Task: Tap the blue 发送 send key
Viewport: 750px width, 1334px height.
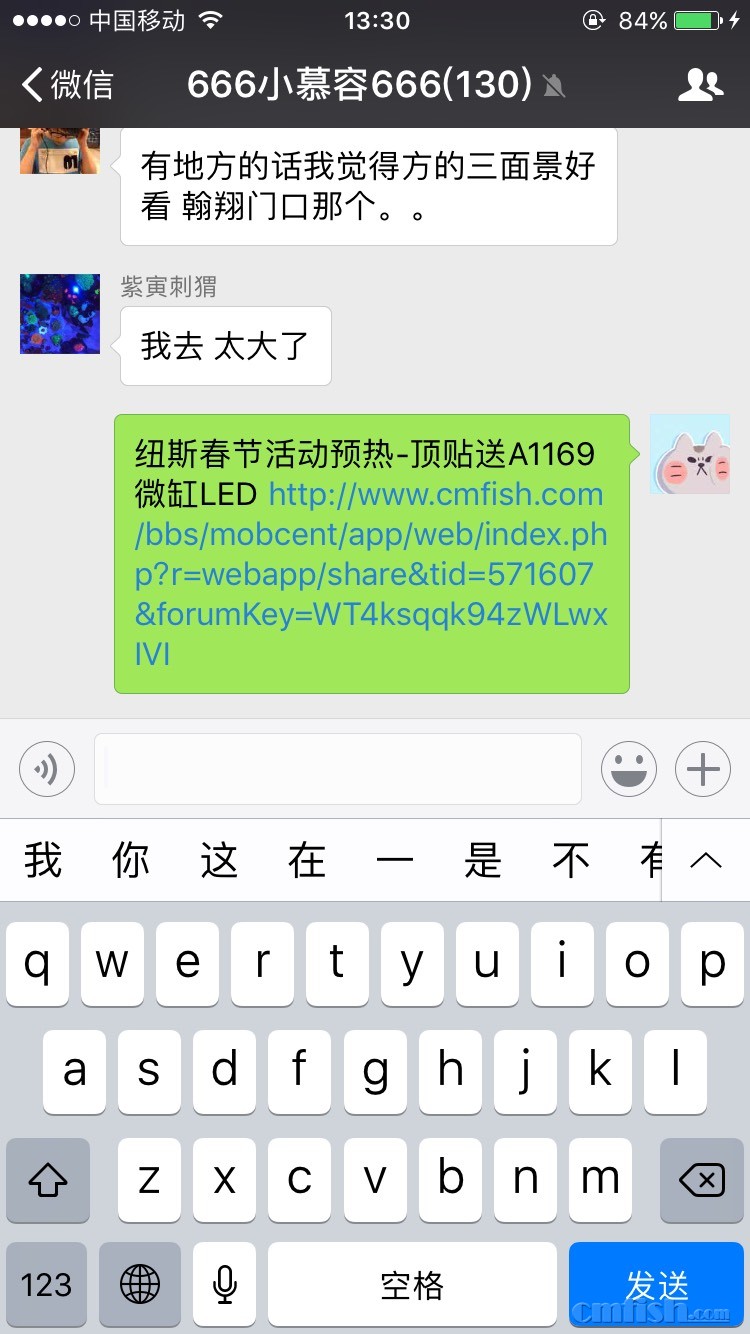Action: pos(657,1285)
